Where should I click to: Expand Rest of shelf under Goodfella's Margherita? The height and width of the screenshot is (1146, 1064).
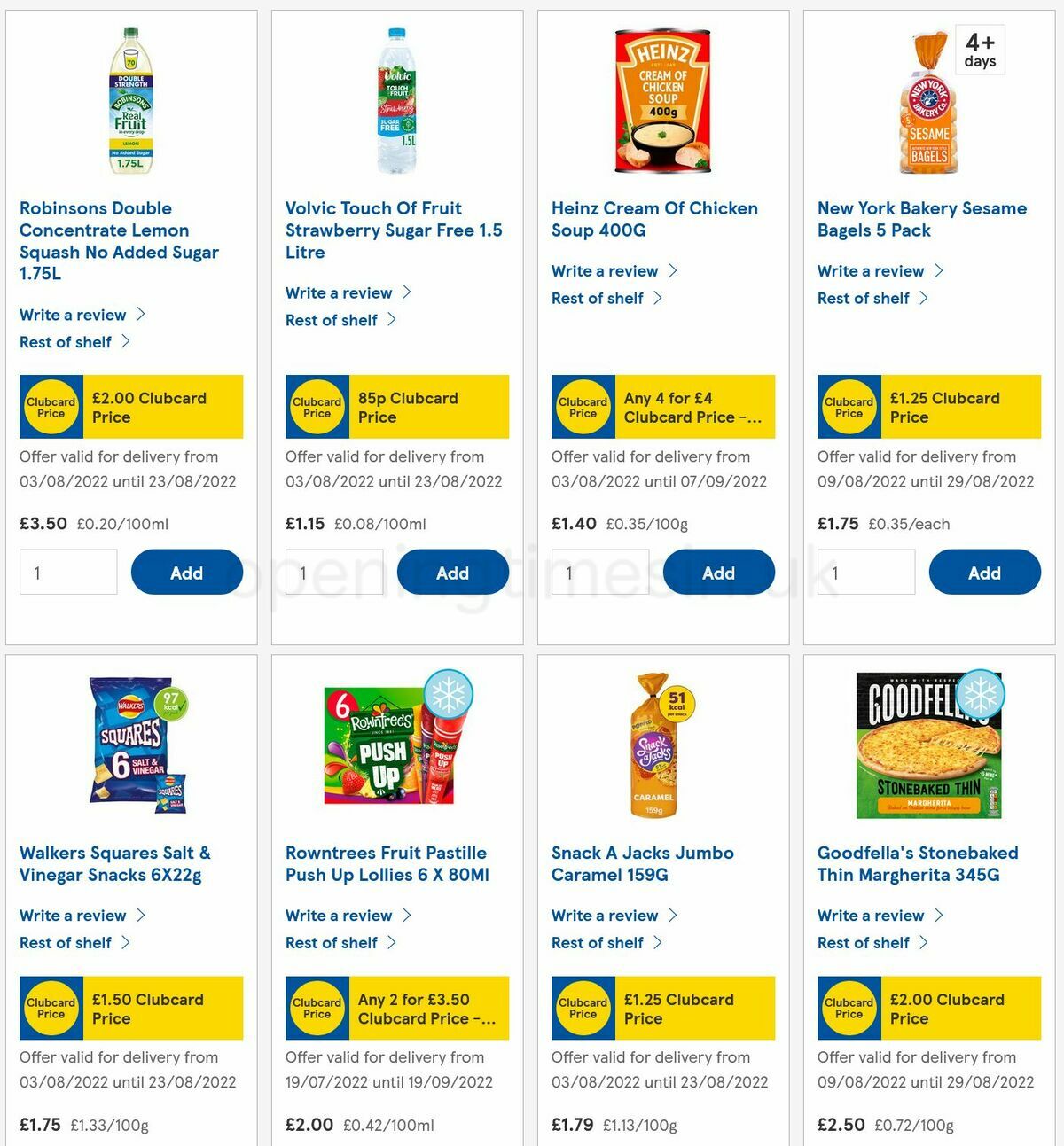point(864,943)
